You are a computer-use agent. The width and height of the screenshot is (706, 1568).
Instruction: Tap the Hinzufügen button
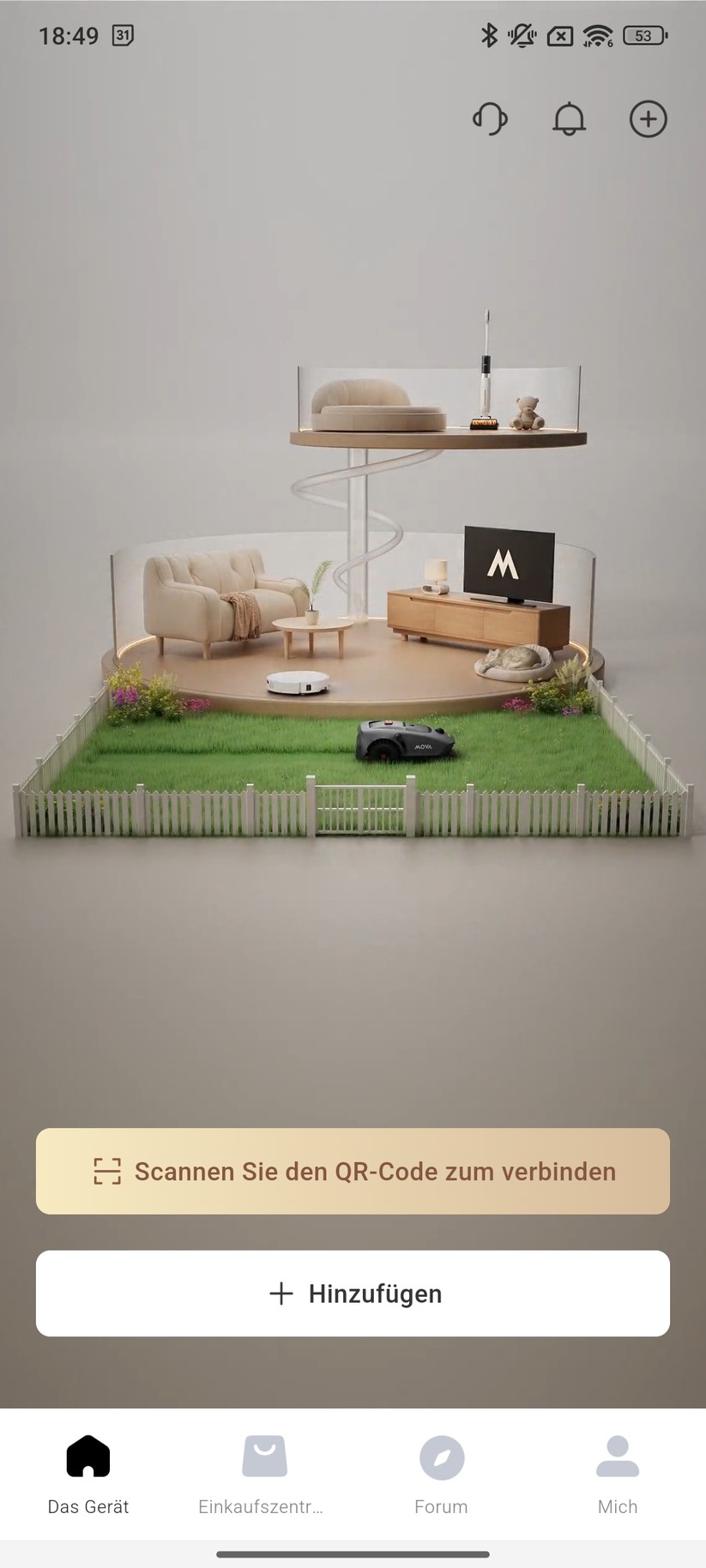pyautogui.click(x=353, y=1294)
